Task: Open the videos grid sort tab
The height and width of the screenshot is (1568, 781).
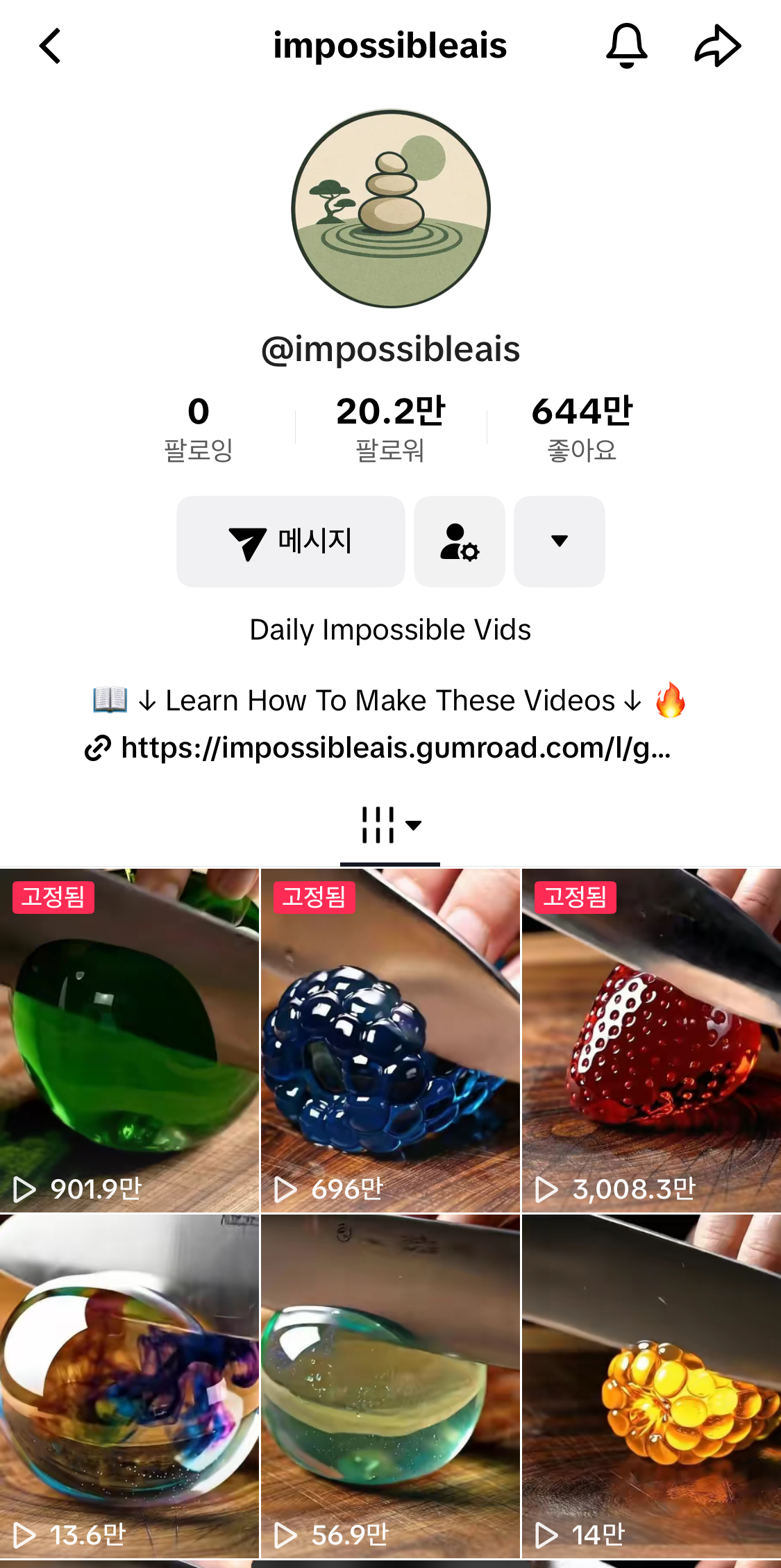Action: [x=390, y=825]
